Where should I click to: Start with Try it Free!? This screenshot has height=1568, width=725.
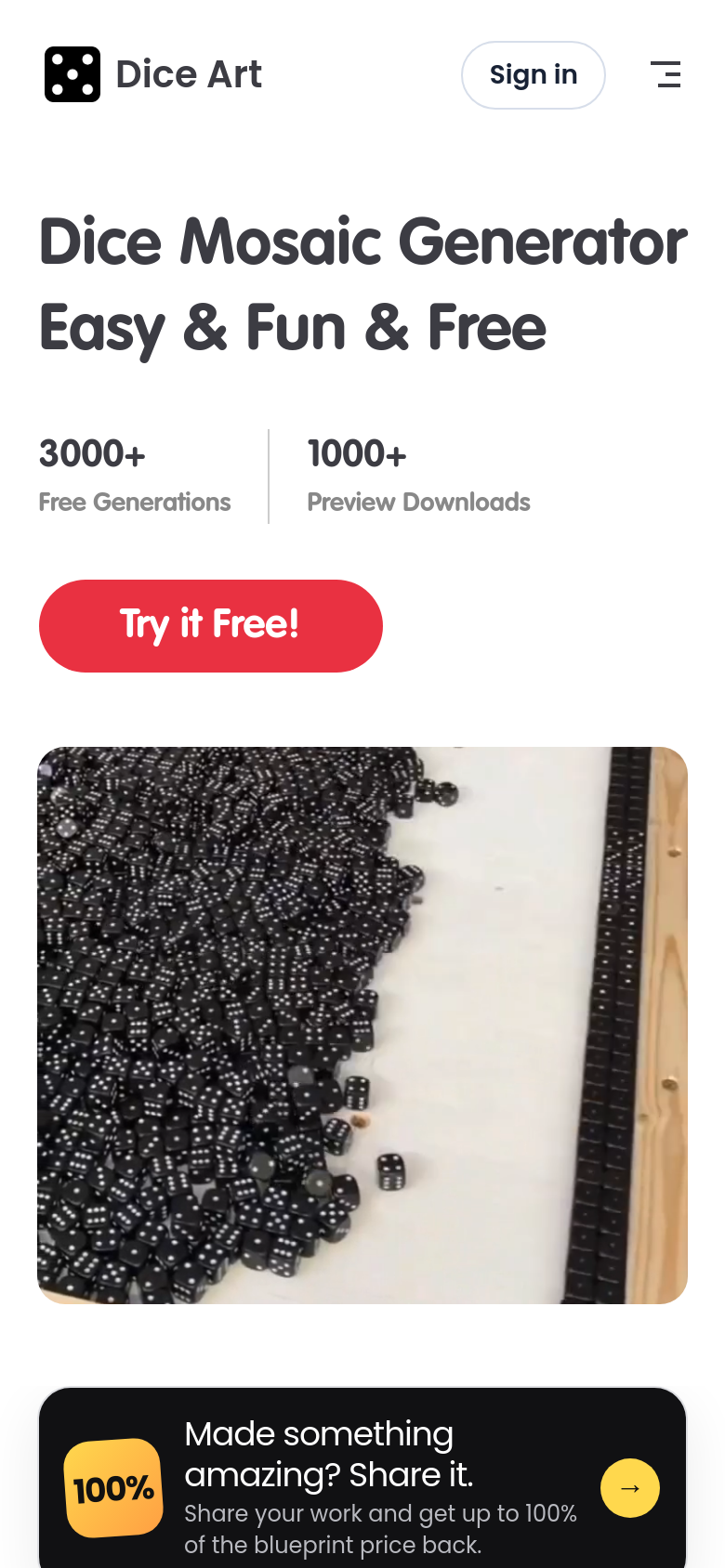[211, 626]
